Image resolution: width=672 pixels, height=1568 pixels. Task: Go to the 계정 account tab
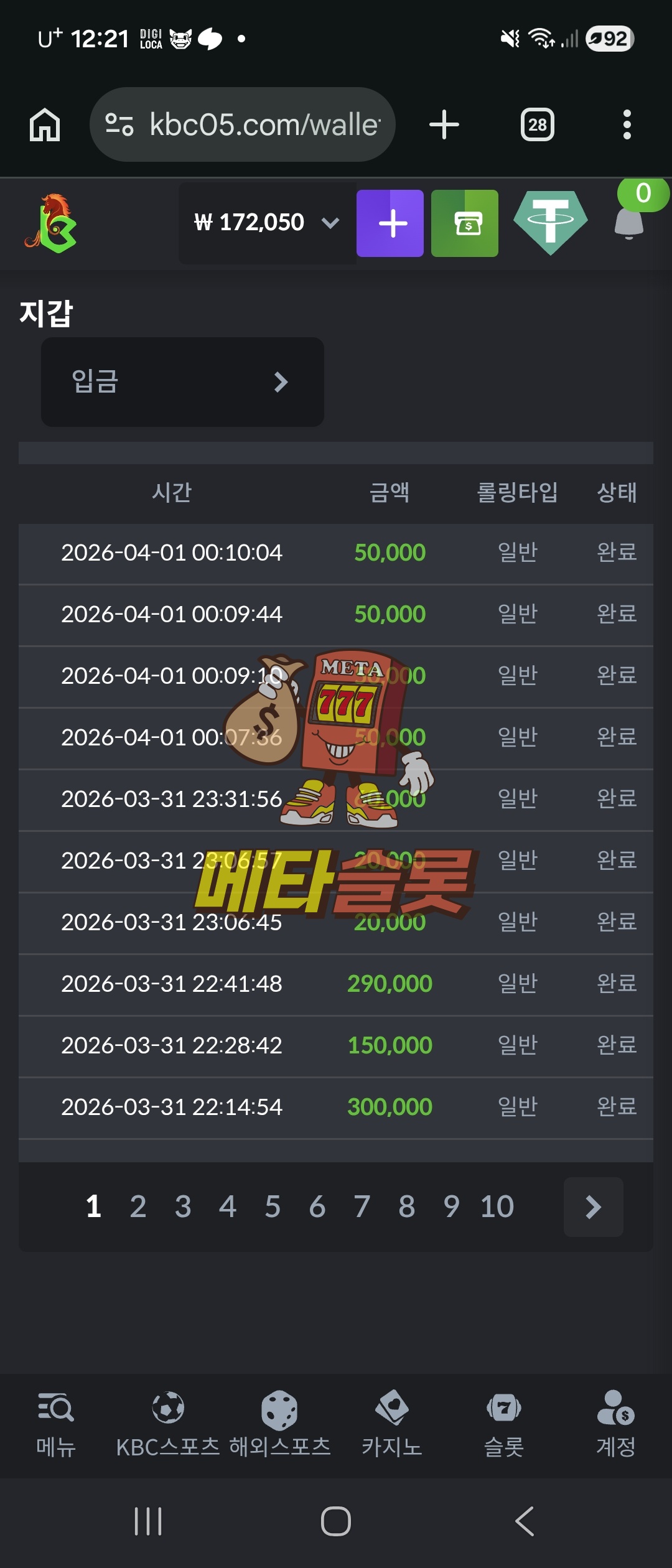tap(616, 1424)
